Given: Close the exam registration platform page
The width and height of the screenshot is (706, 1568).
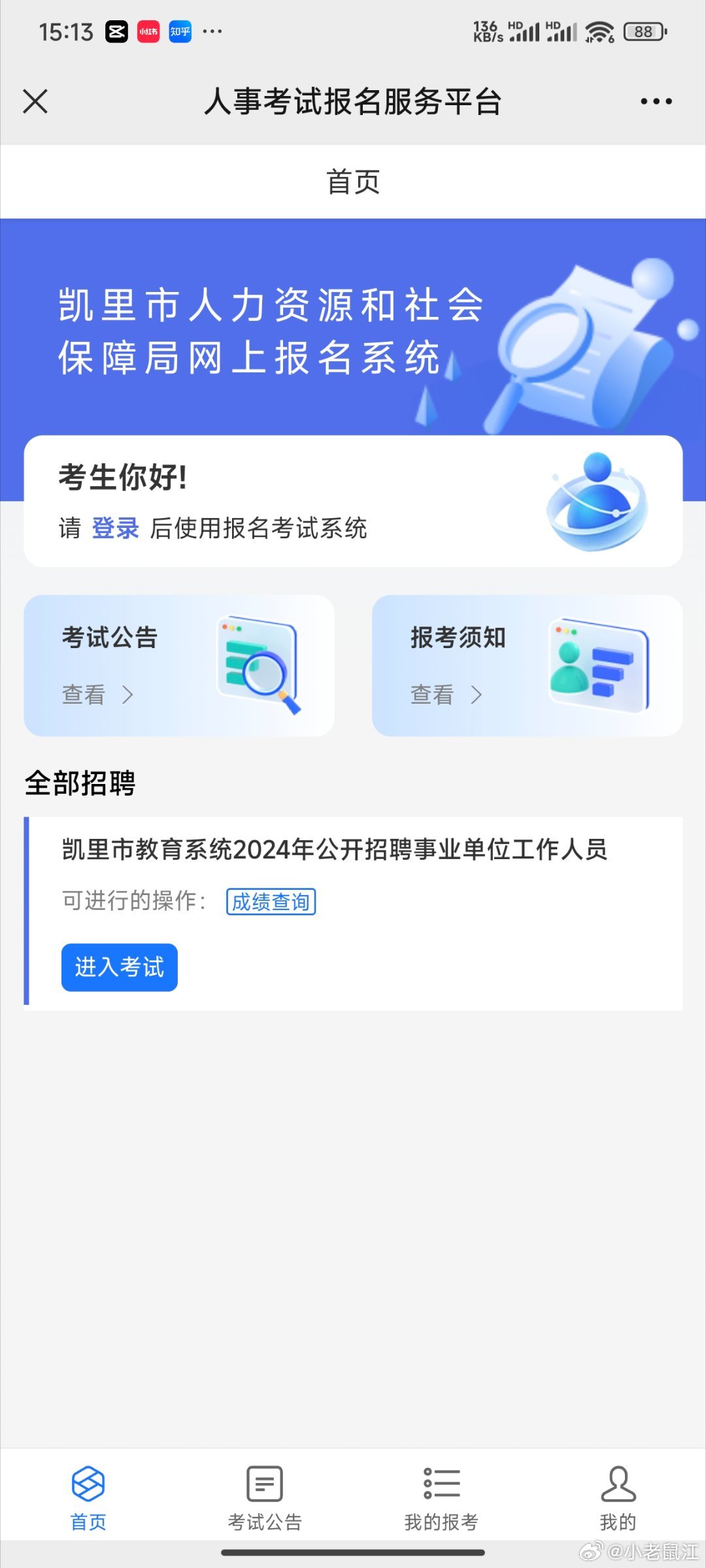Looking at the screenshot, I should coord(35,101).
